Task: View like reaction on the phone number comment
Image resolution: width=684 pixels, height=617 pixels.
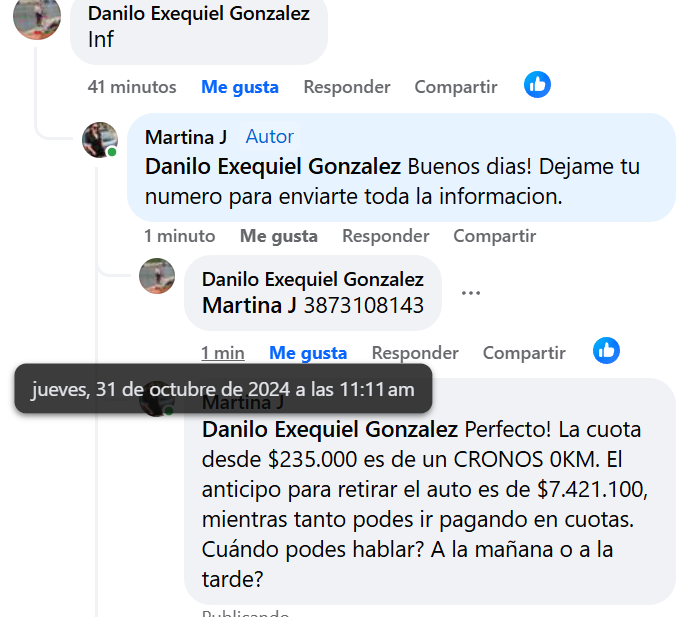Action: click(x=606, y=351)
